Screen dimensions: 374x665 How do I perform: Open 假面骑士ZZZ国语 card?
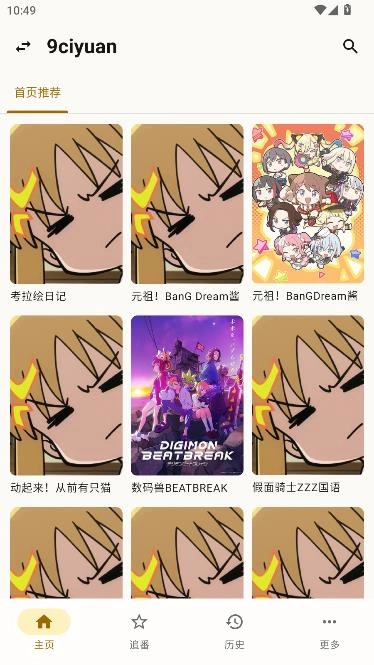[308, 405]
